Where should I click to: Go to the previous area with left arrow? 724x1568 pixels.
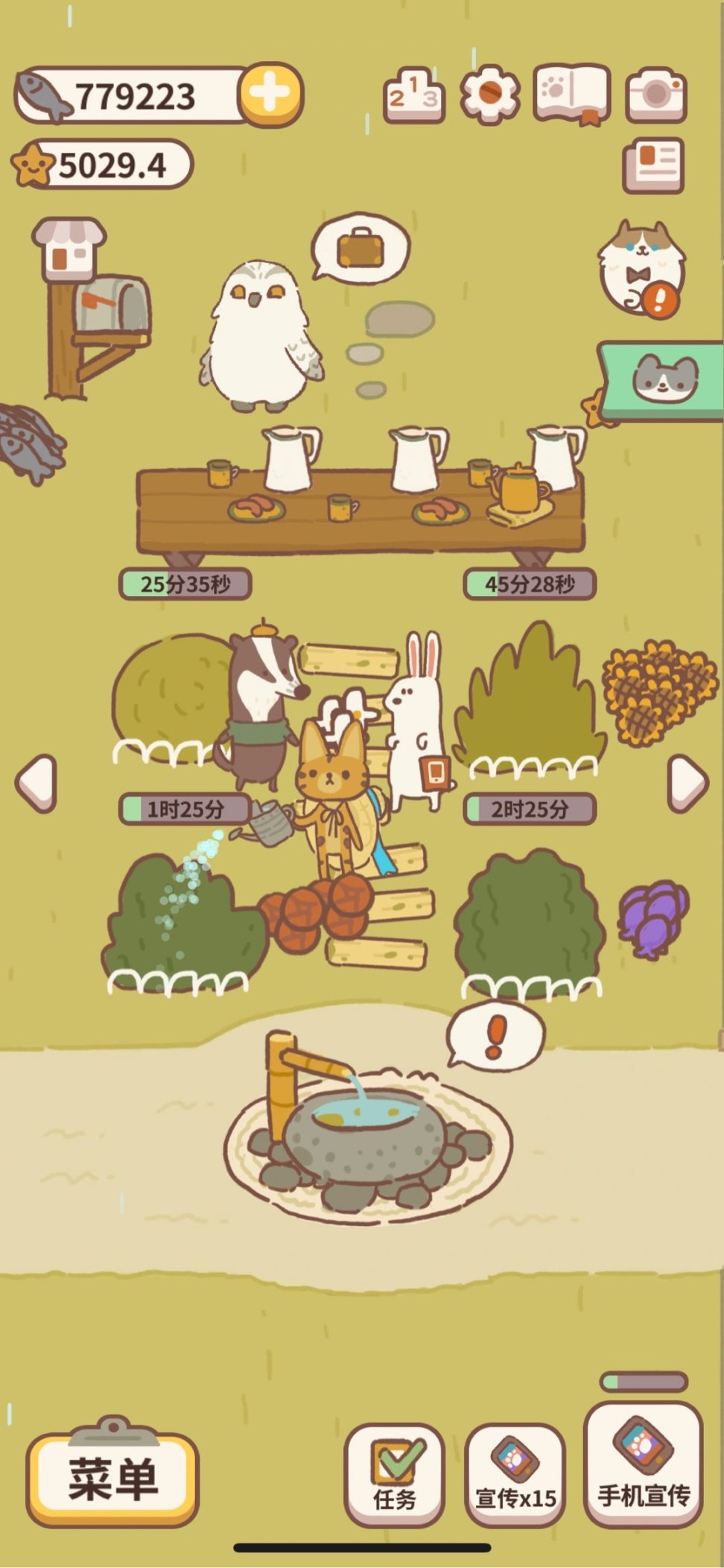[x=36, y=783]
